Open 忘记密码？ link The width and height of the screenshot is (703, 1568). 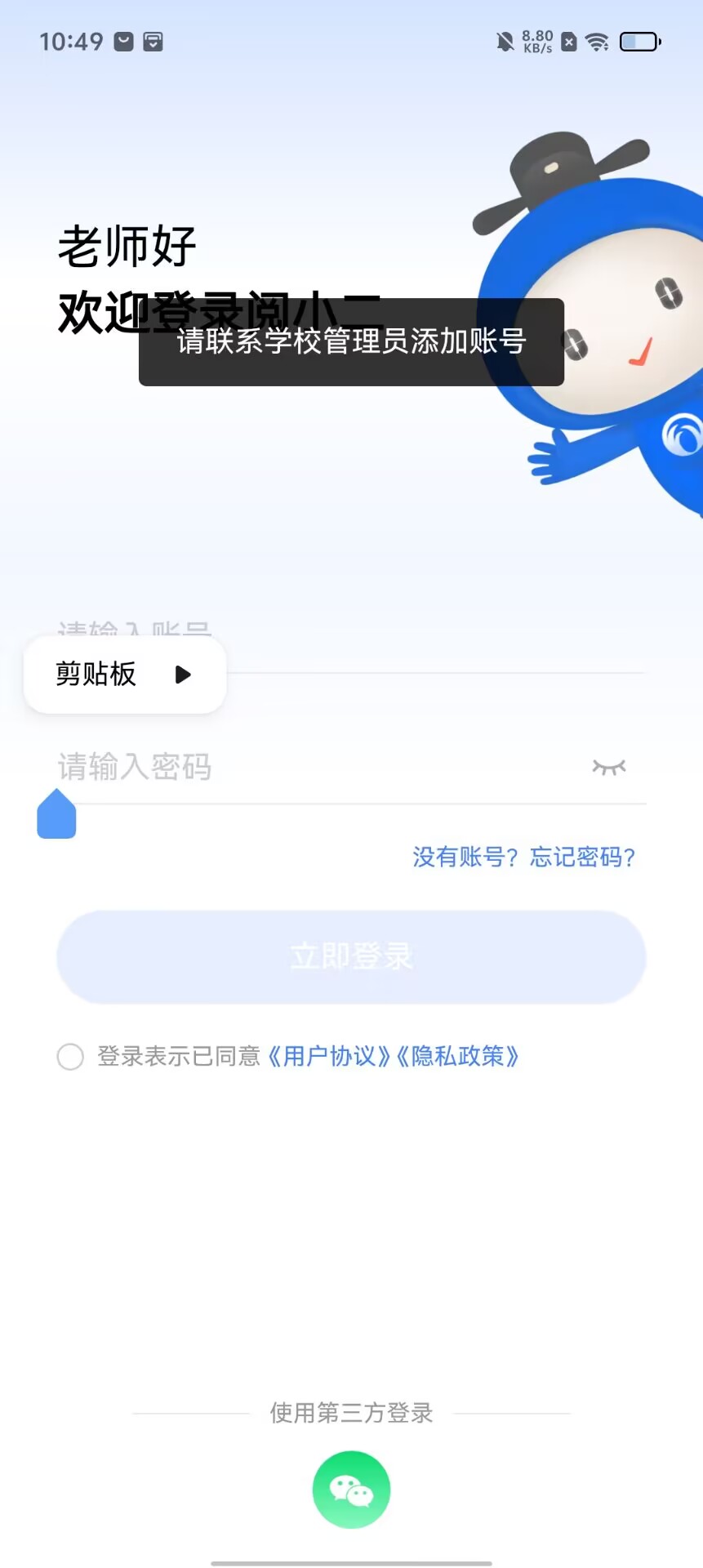582,857
